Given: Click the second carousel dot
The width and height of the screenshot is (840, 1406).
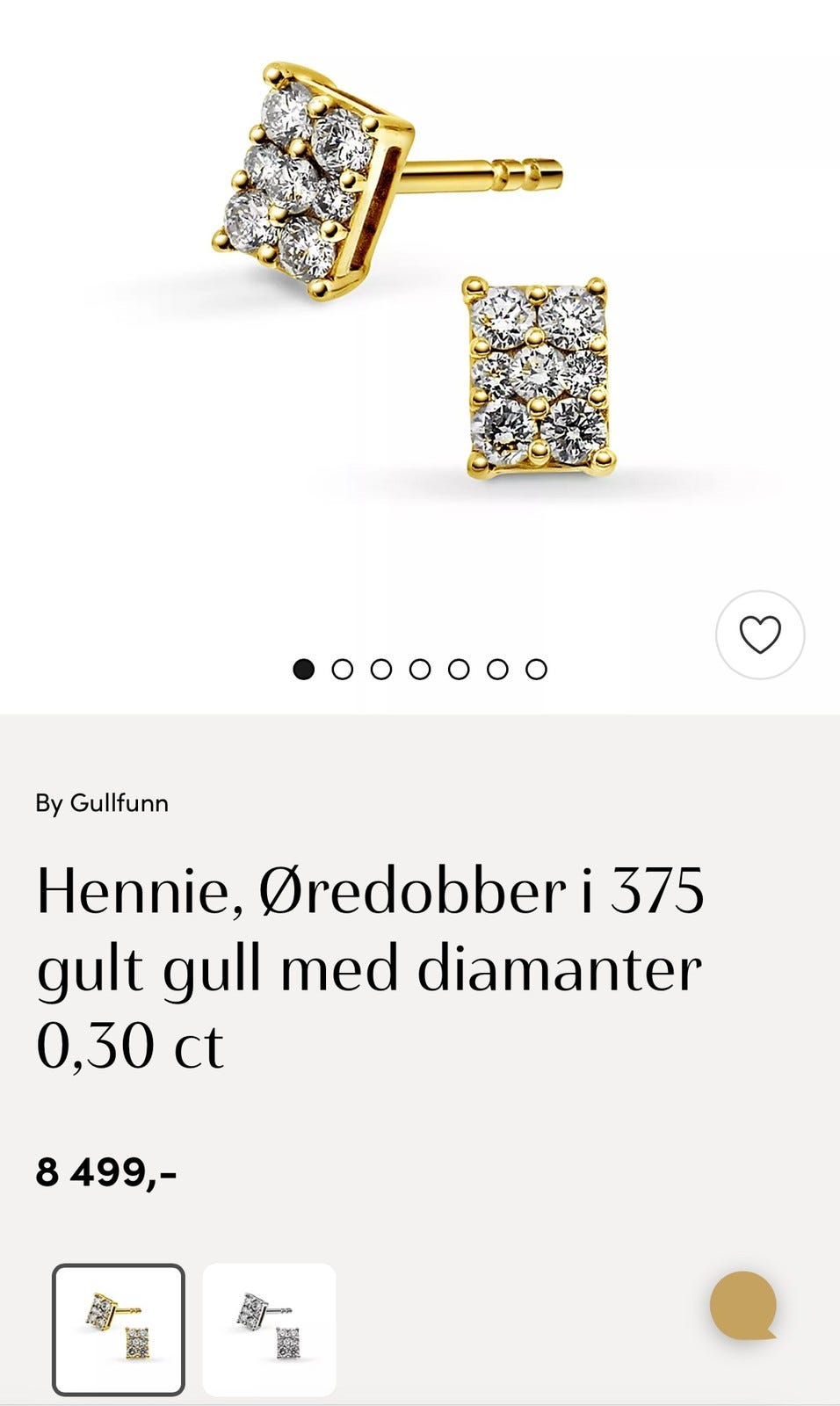Looking at the screenshot, I should tap(342, 669).
